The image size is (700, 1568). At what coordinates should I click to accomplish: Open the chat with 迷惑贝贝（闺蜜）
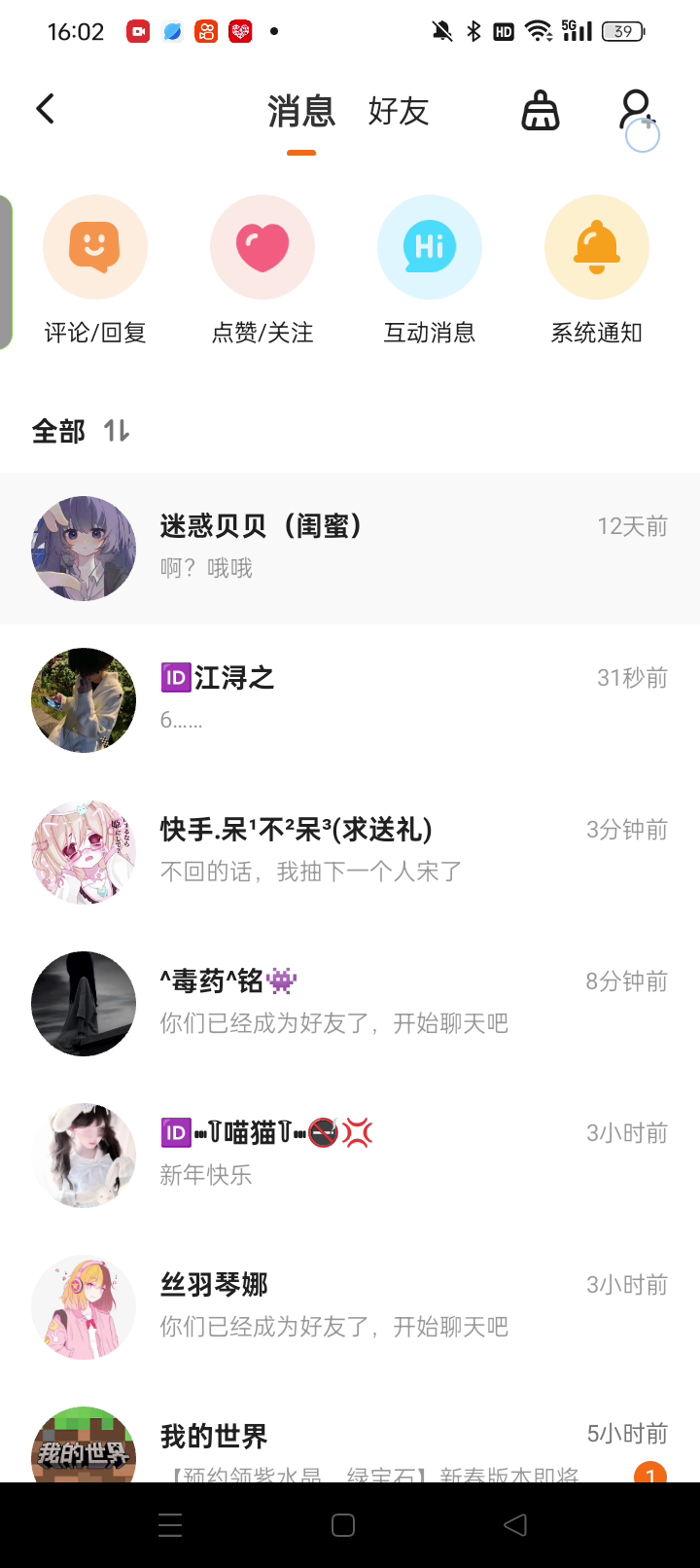(x=350, y=549)
